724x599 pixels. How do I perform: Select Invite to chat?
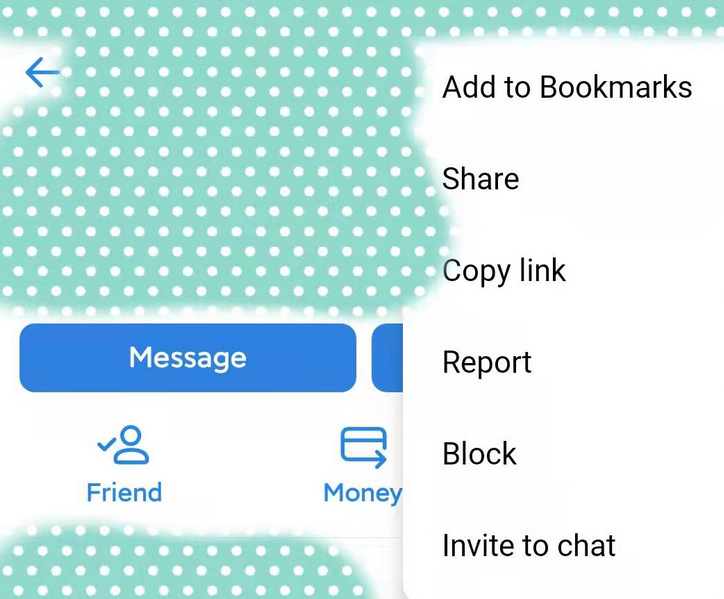pos(529,546)
